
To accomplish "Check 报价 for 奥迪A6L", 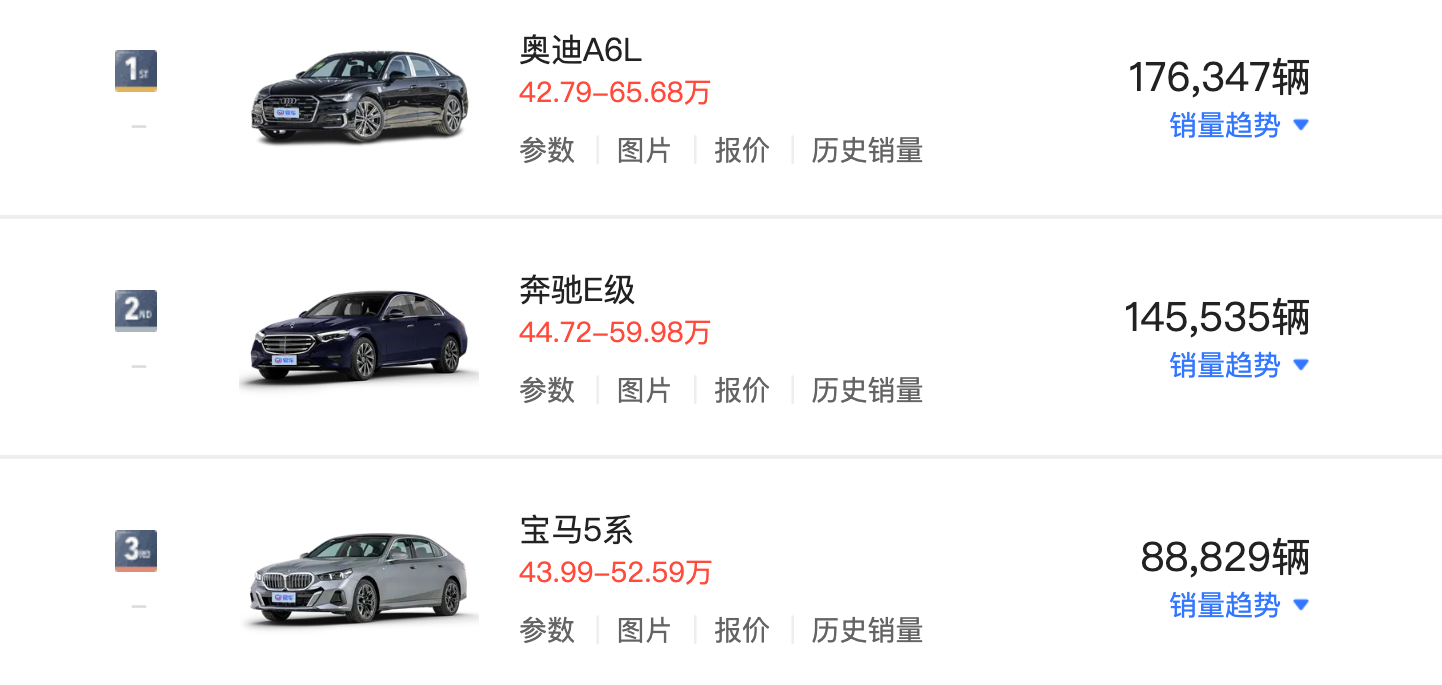I will (x=742, y=150).
